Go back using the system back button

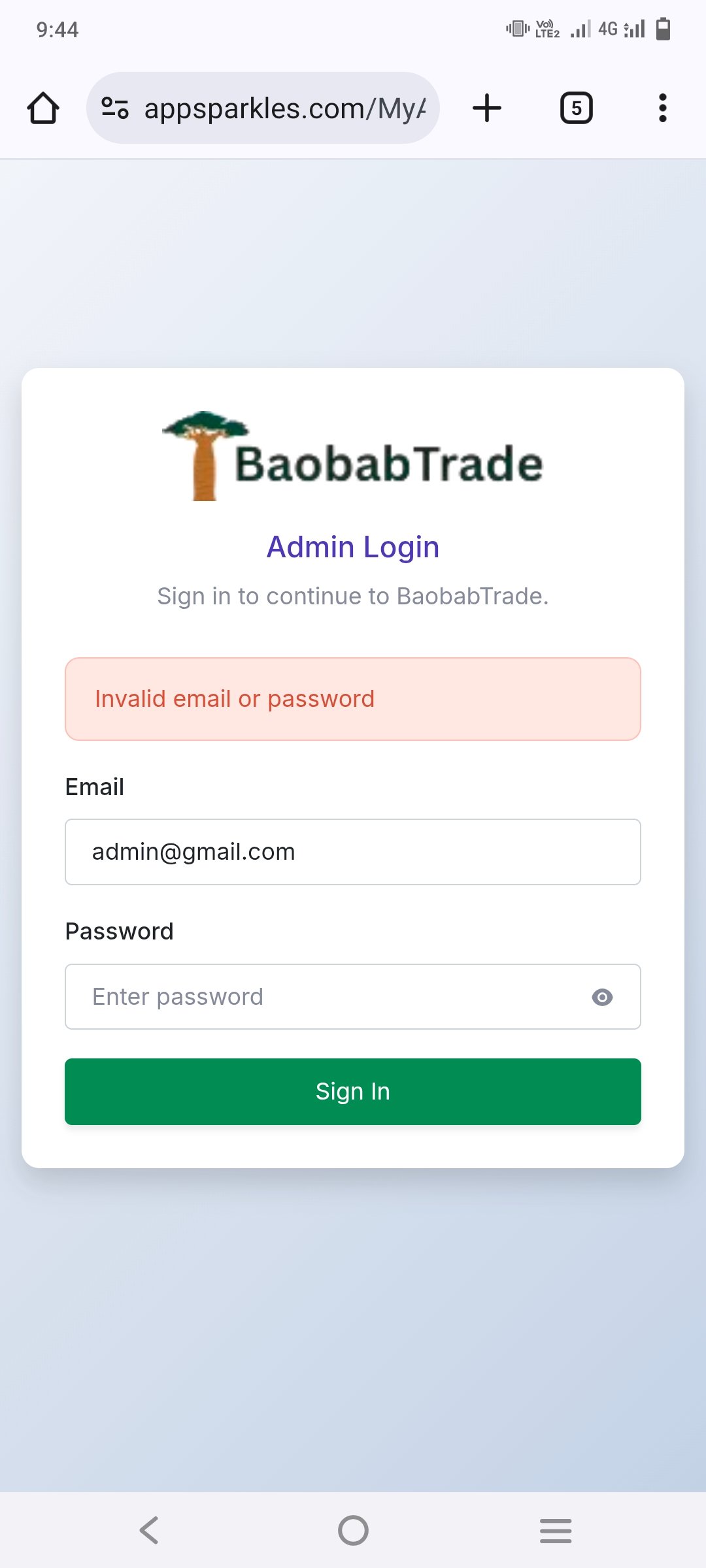coord(149,1530)
